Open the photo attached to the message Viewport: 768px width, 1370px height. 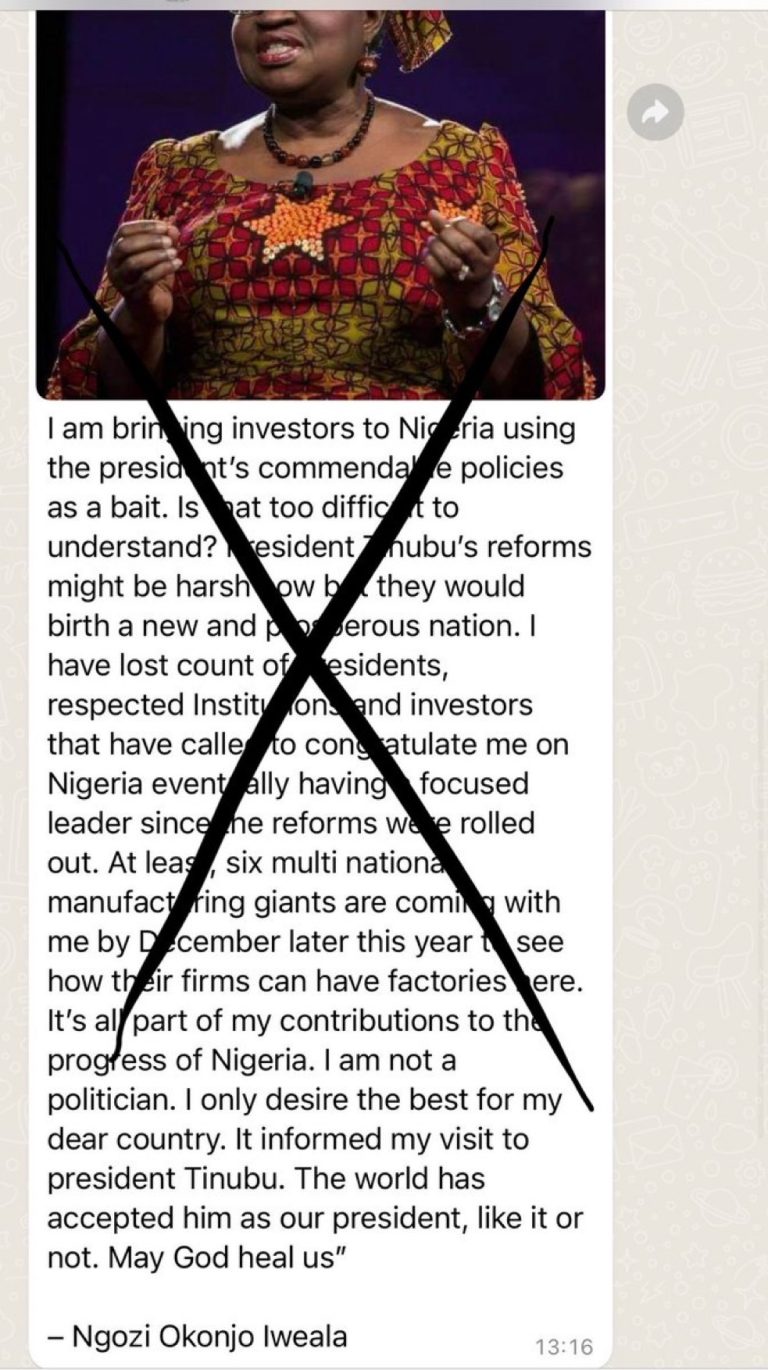coord(320,200)
